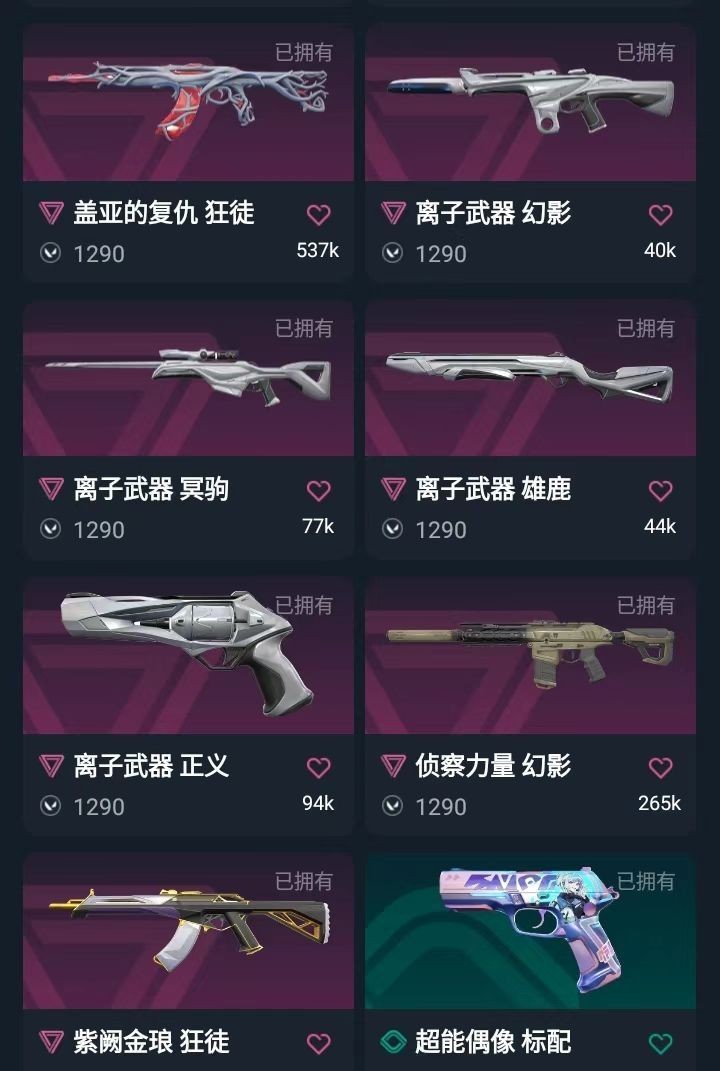Tap the heart on 侦察力量 幻影
This screenshot has width=720, height=1071.
(660, 767)
